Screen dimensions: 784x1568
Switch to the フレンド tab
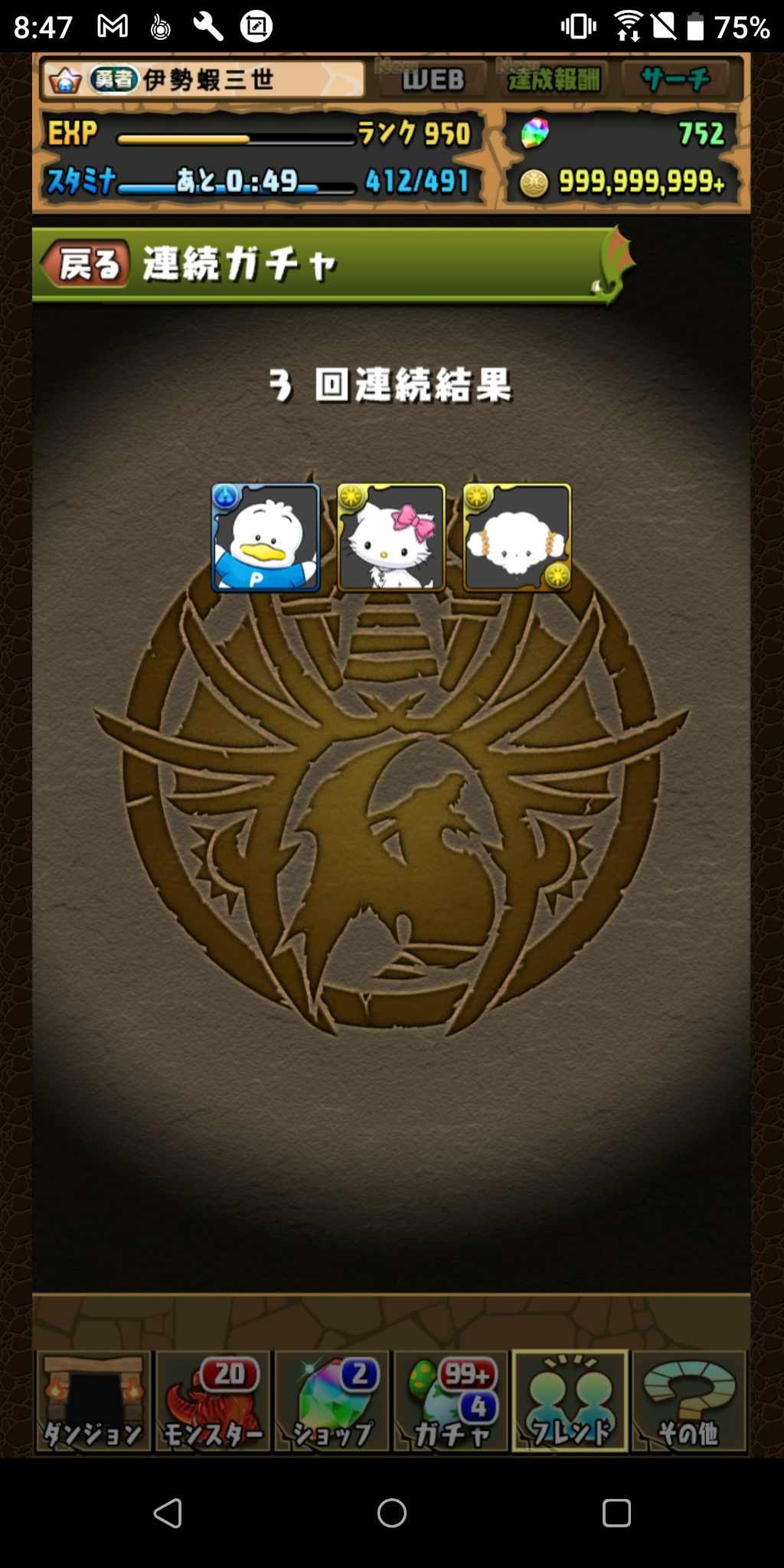point(570,1401)
